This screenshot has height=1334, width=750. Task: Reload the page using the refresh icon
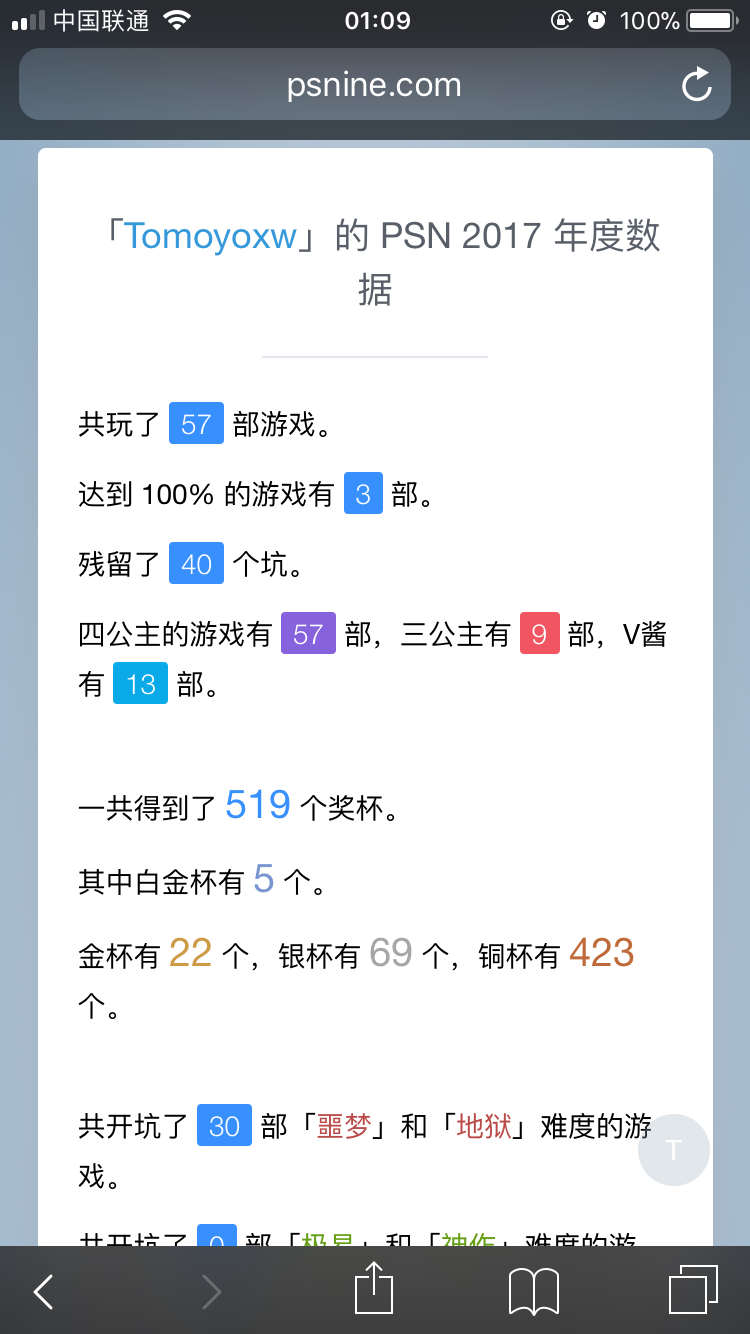(x=696, y=84)
